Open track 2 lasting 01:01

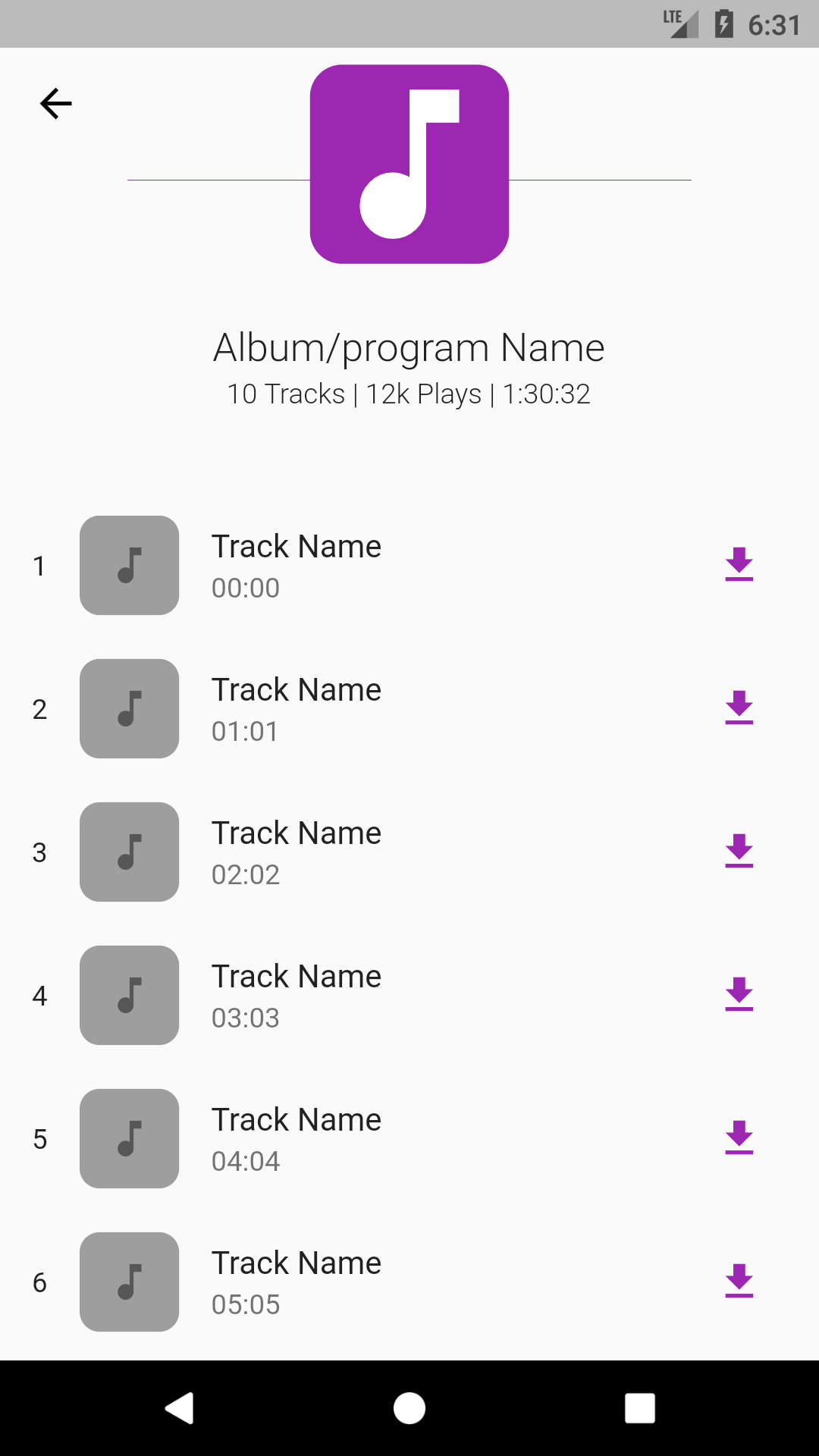296,708
